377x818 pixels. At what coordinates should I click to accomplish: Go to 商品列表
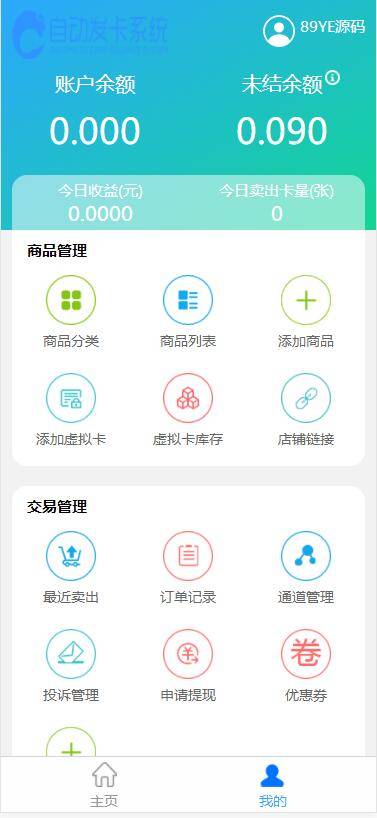(188, 312)
